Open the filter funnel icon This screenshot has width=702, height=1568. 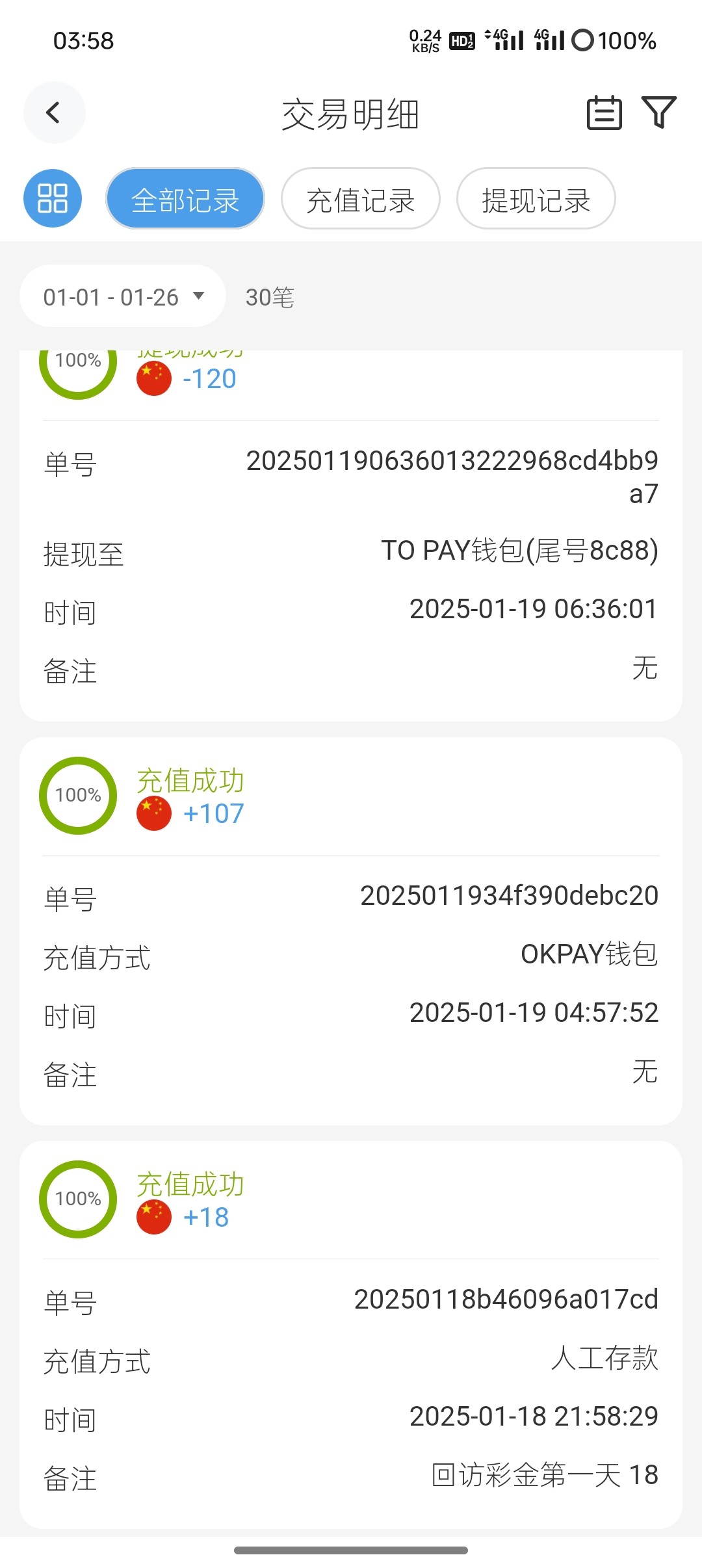click(x=658, y=112)
